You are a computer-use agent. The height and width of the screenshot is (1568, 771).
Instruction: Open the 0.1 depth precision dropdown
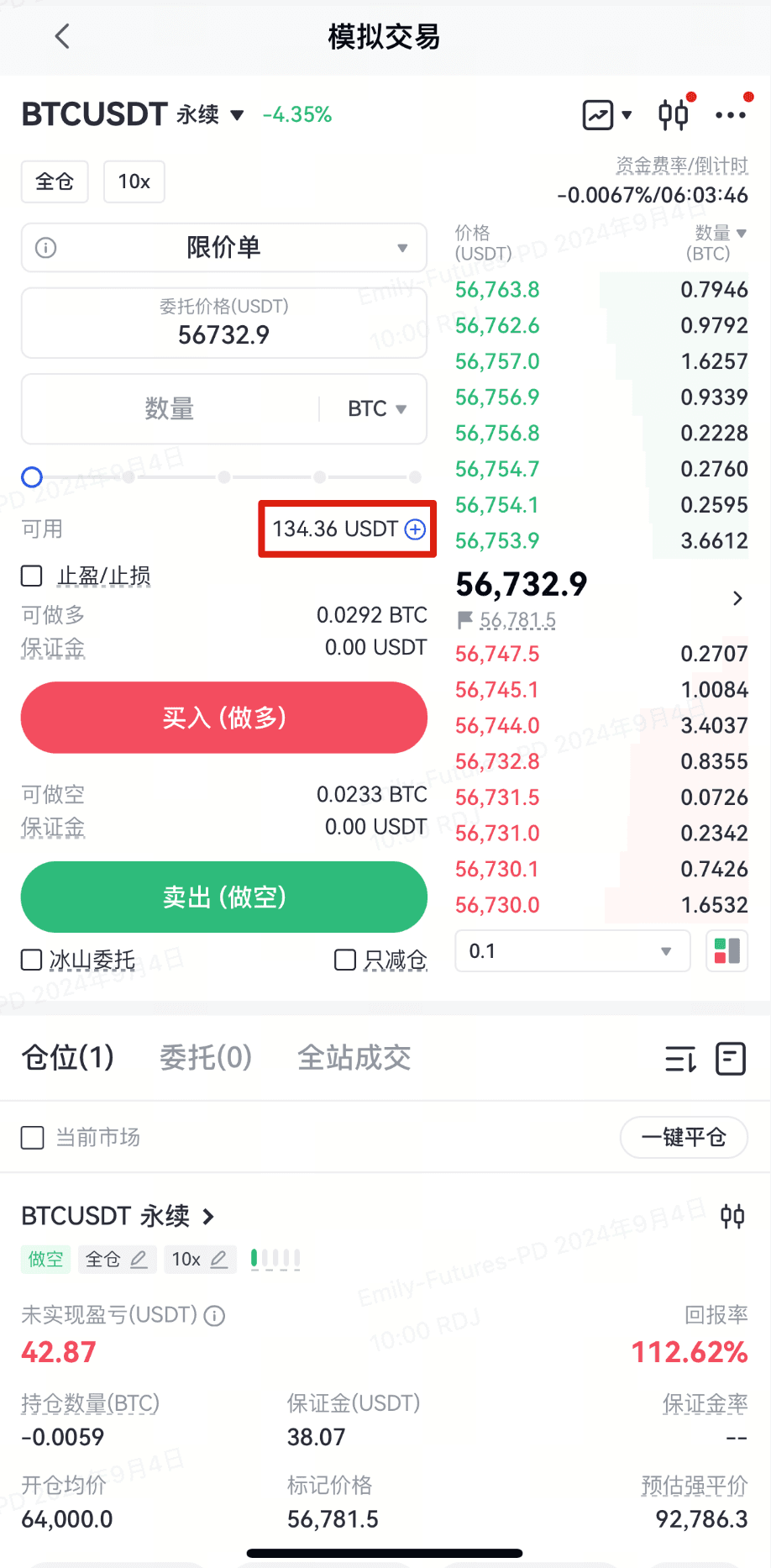pyautogui.click(x=572, y=951)
